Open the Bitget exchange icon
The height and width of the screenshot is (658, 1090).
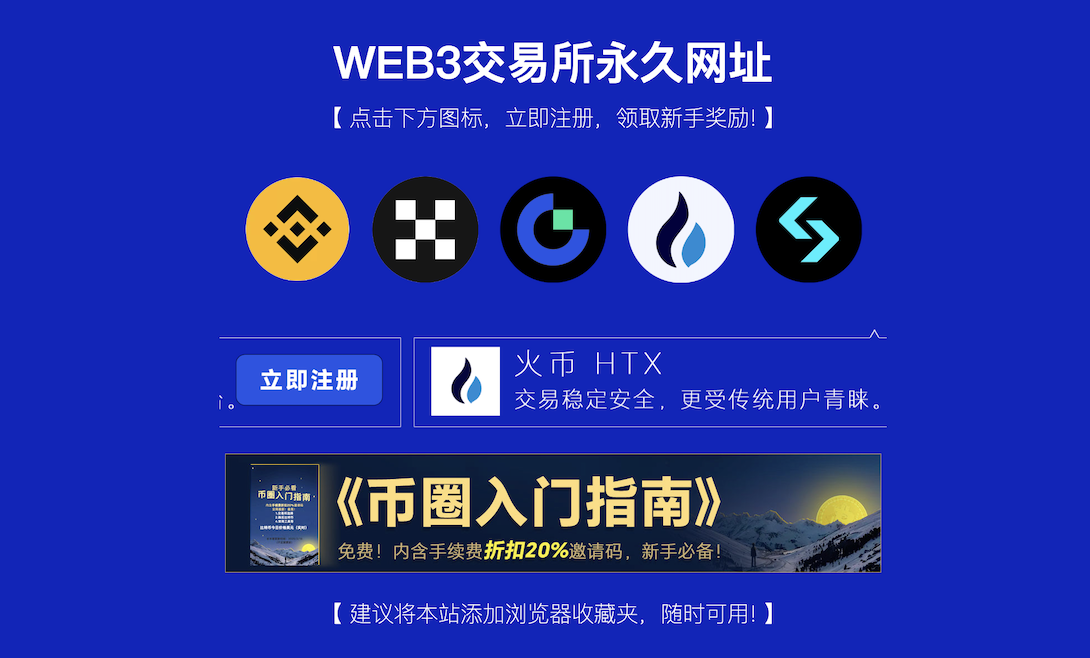click(x=808, y=230)
